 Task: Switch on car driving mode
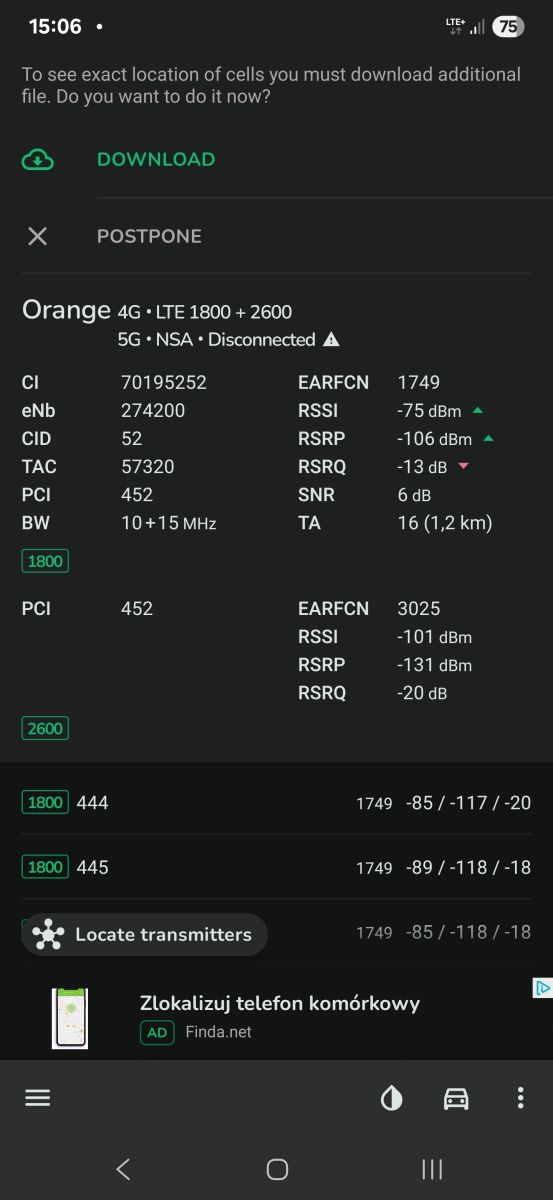point(456,1098)
